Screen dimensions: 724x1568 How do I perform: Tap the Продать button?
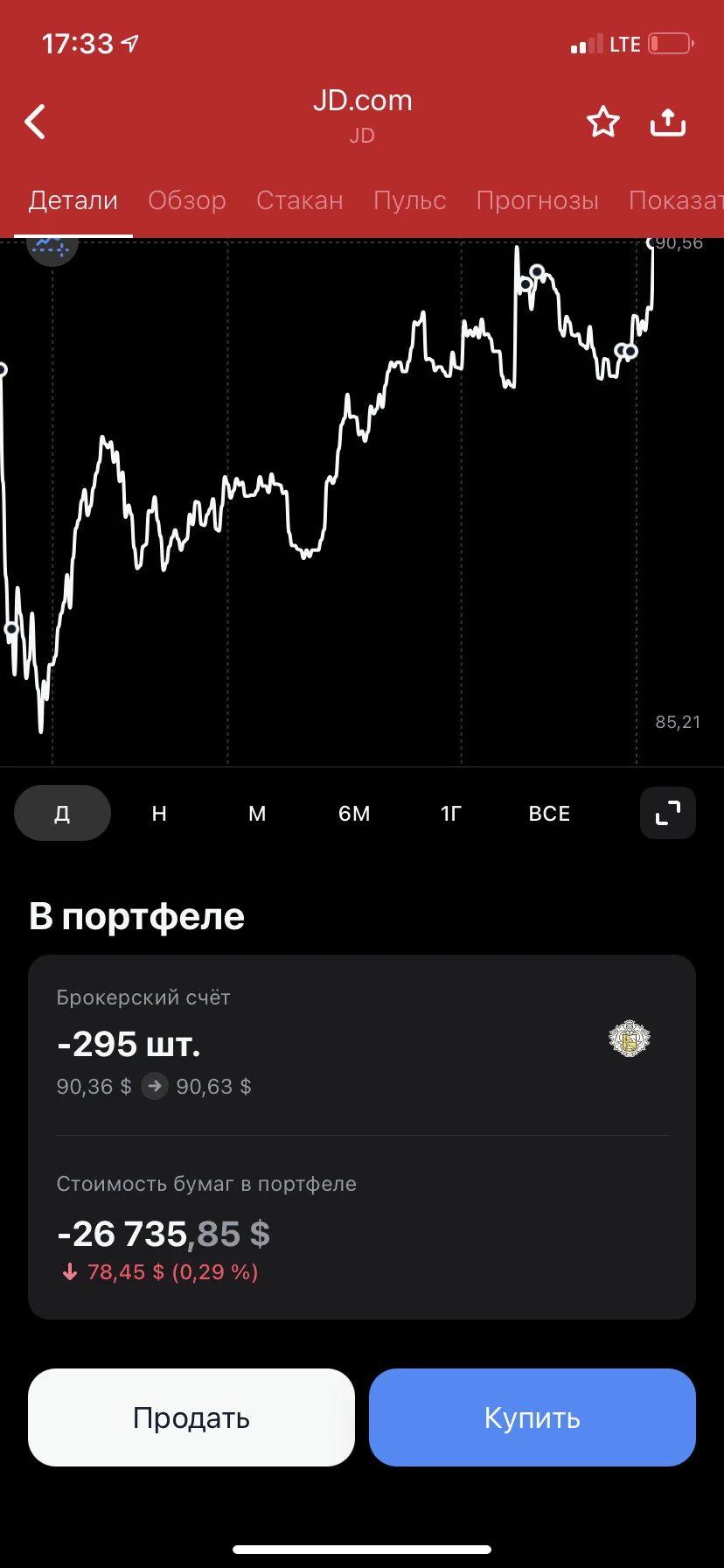[x=191, y=1417]
